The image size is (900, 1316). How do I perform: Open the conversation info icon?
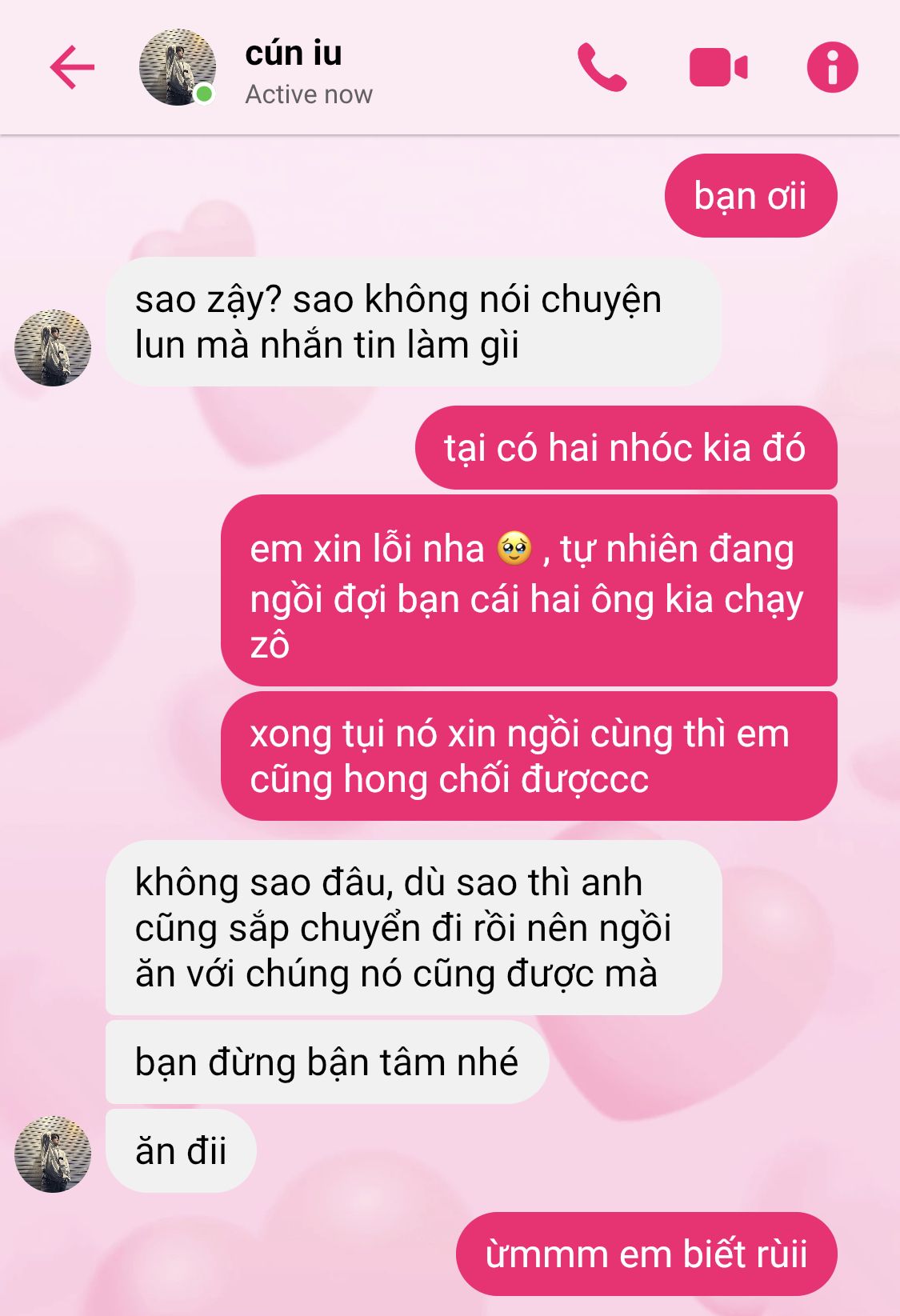tap(832, 67)
